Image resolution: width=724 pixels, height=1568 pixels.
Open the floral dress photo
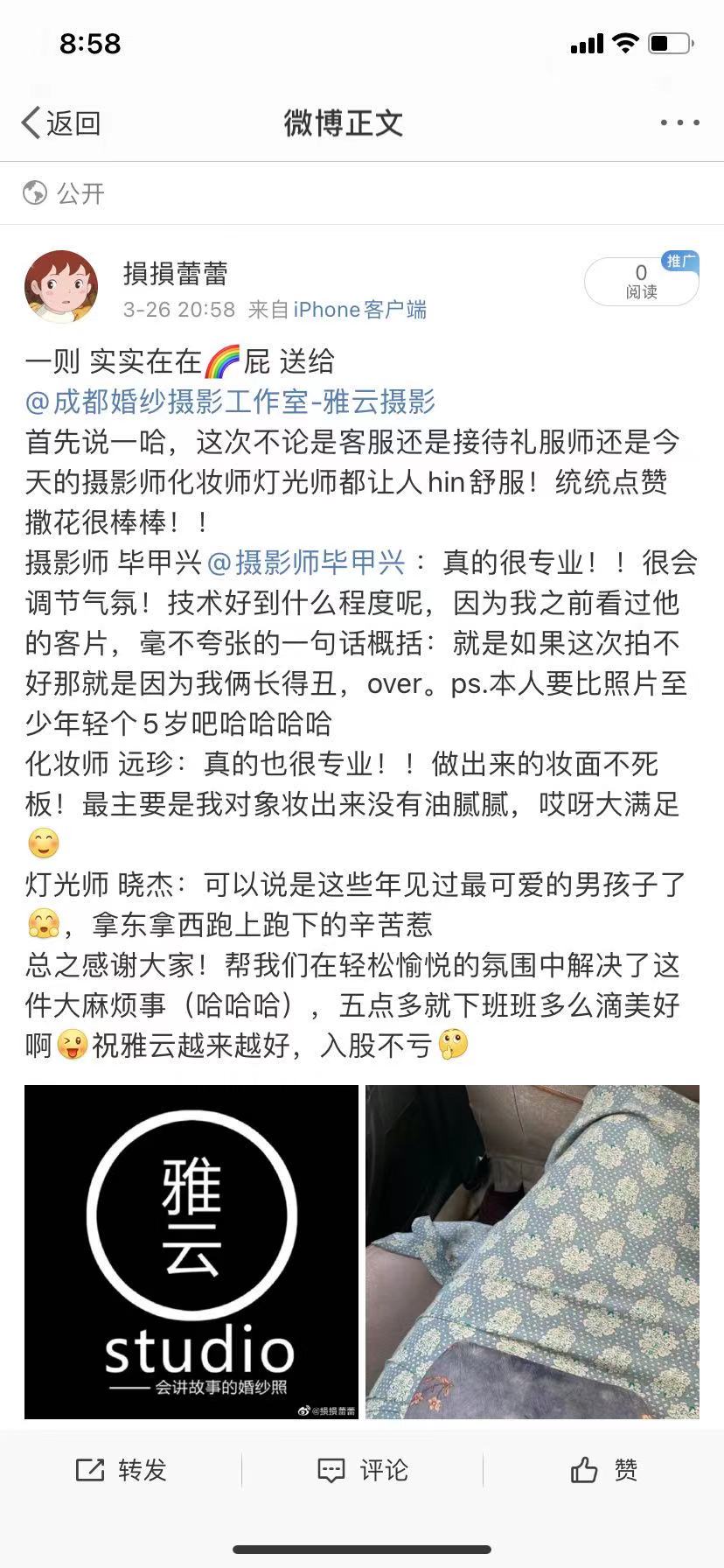click(533, 1251)
